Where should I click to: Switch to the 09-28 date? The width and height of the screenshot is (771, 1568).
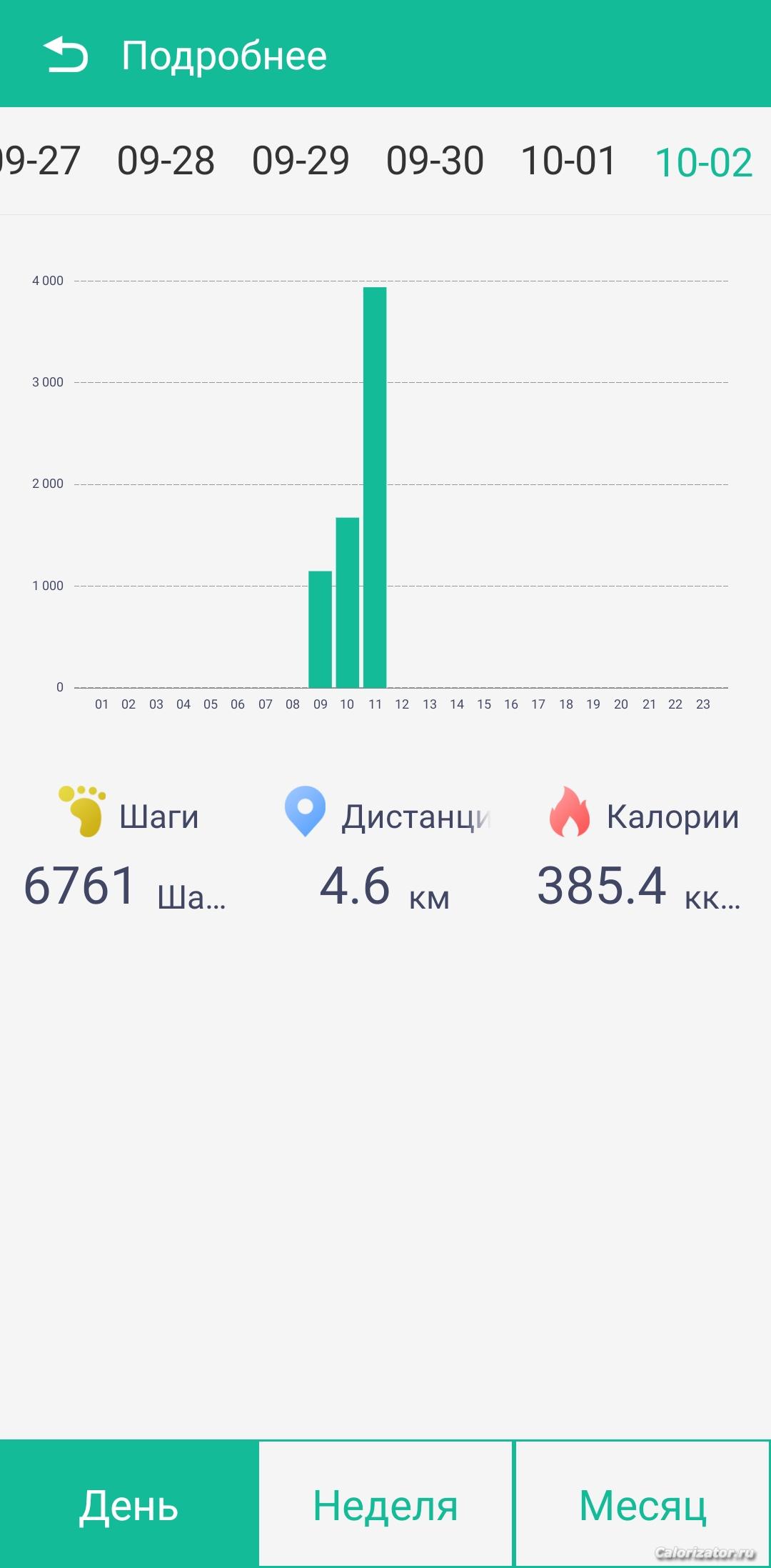(166, 161)
